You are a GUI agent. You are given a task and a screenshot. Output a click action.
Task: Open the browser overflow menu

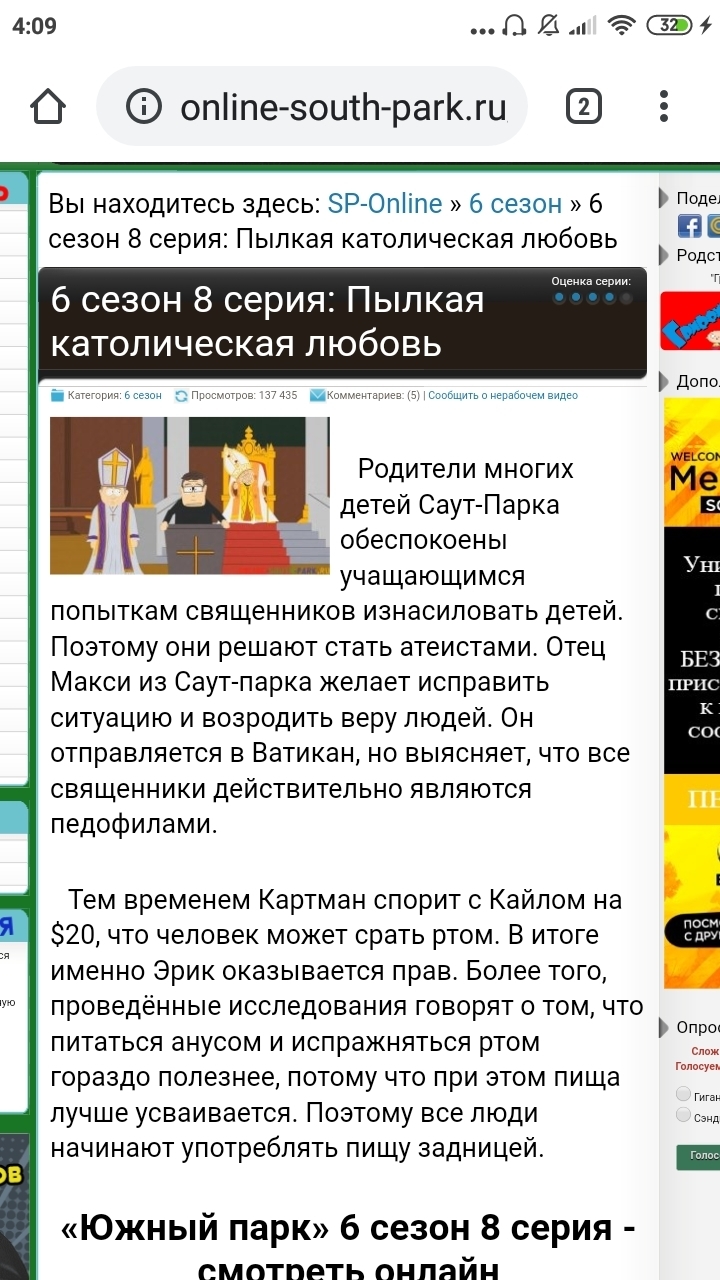point(664,106)
